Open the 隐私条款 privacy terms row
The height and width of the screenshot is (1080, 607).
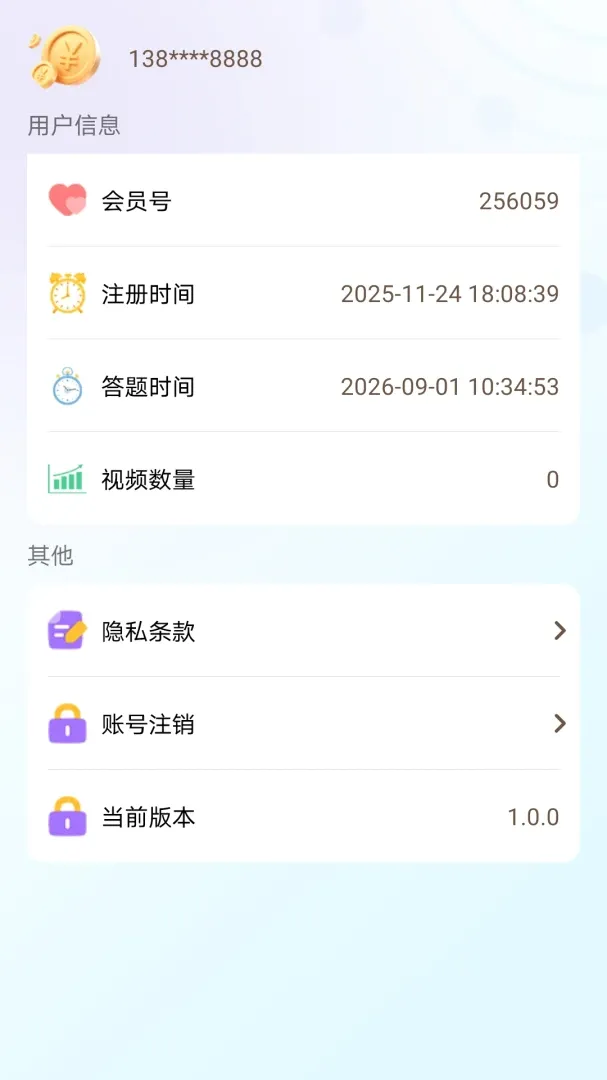click(x=303, y=630)
